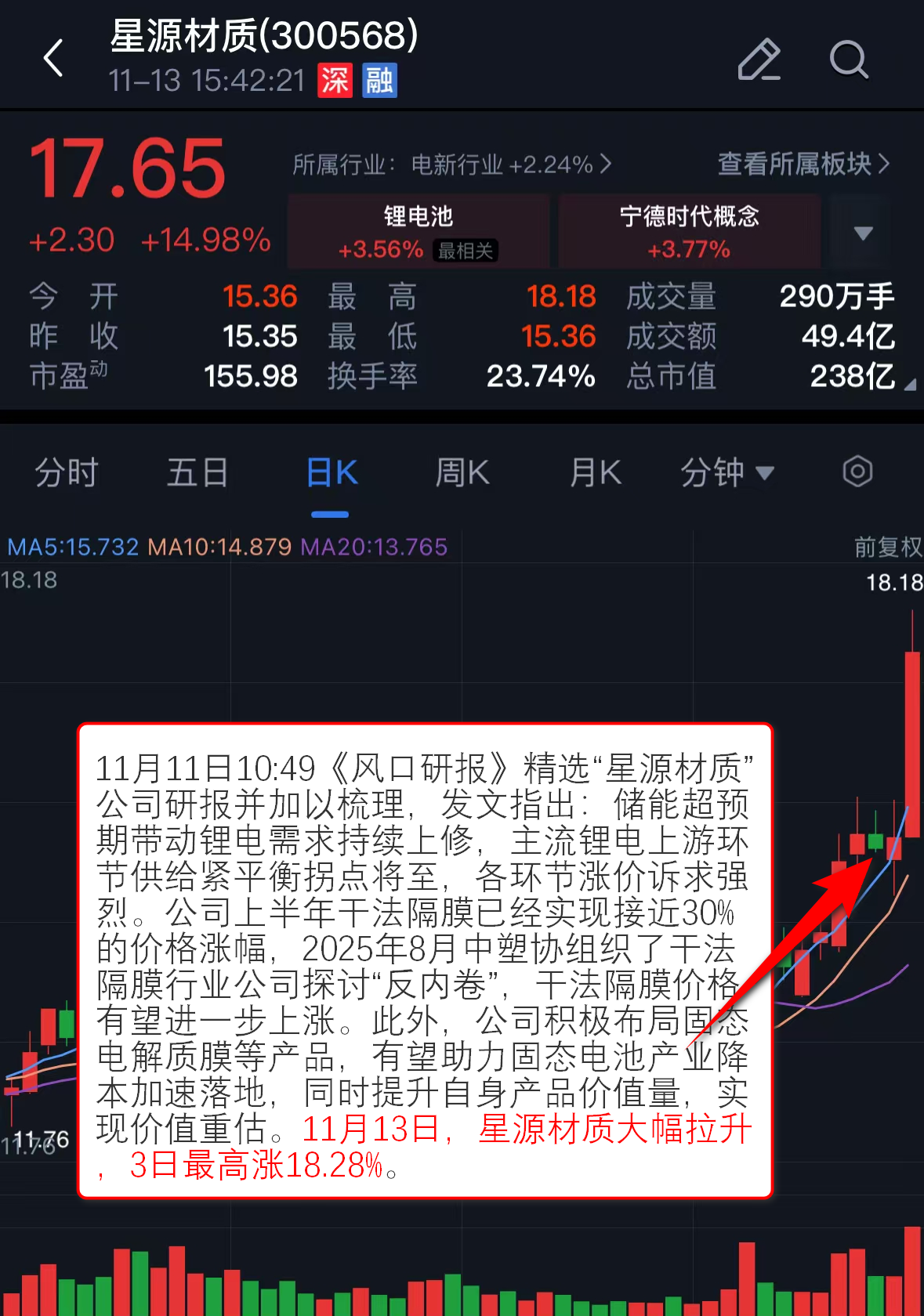The width and height of the screenshot is (924, 1316).
Task: Tap 查看所属板块 to view sectors
Action: tap(803, 164)
